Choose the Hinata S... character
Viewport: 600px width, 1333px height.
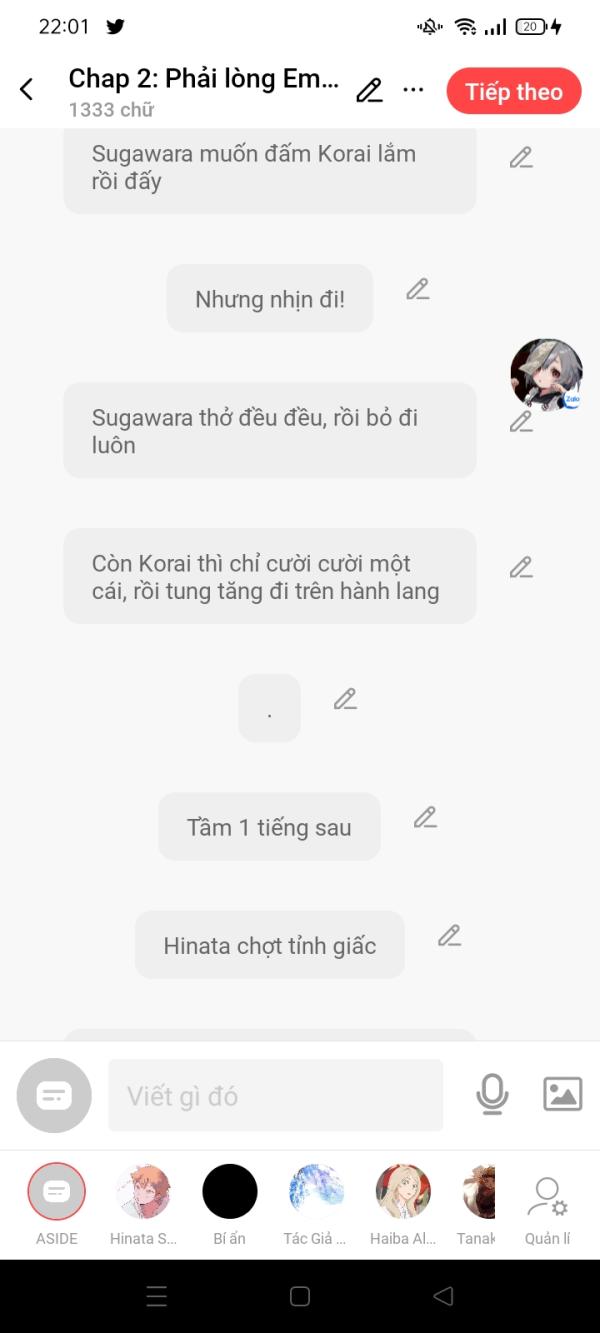(143, 1192)
